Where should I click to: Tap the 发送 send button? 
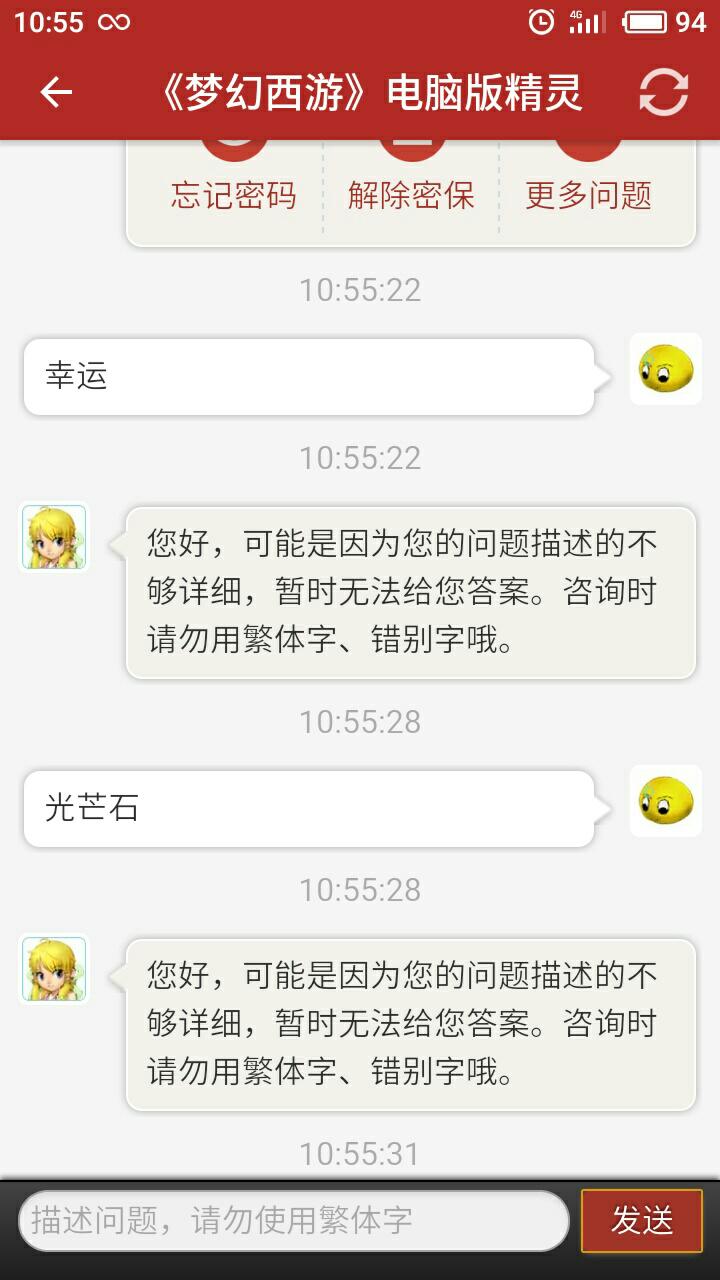642,1220
